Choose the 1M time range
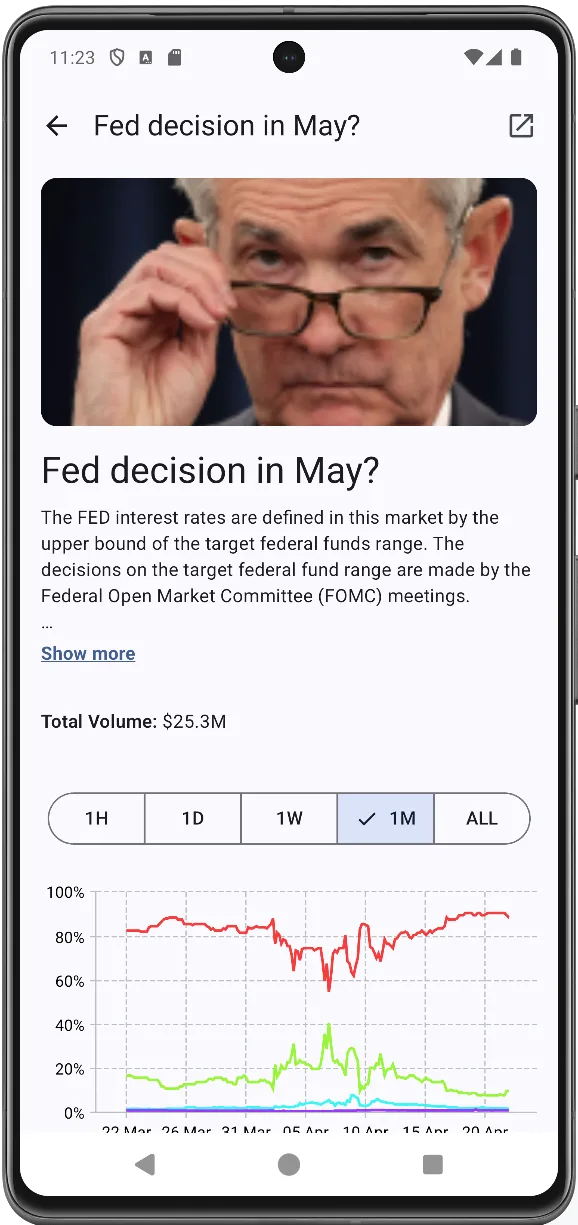This screenshot has width=578, height=1225. coord(386,819)
